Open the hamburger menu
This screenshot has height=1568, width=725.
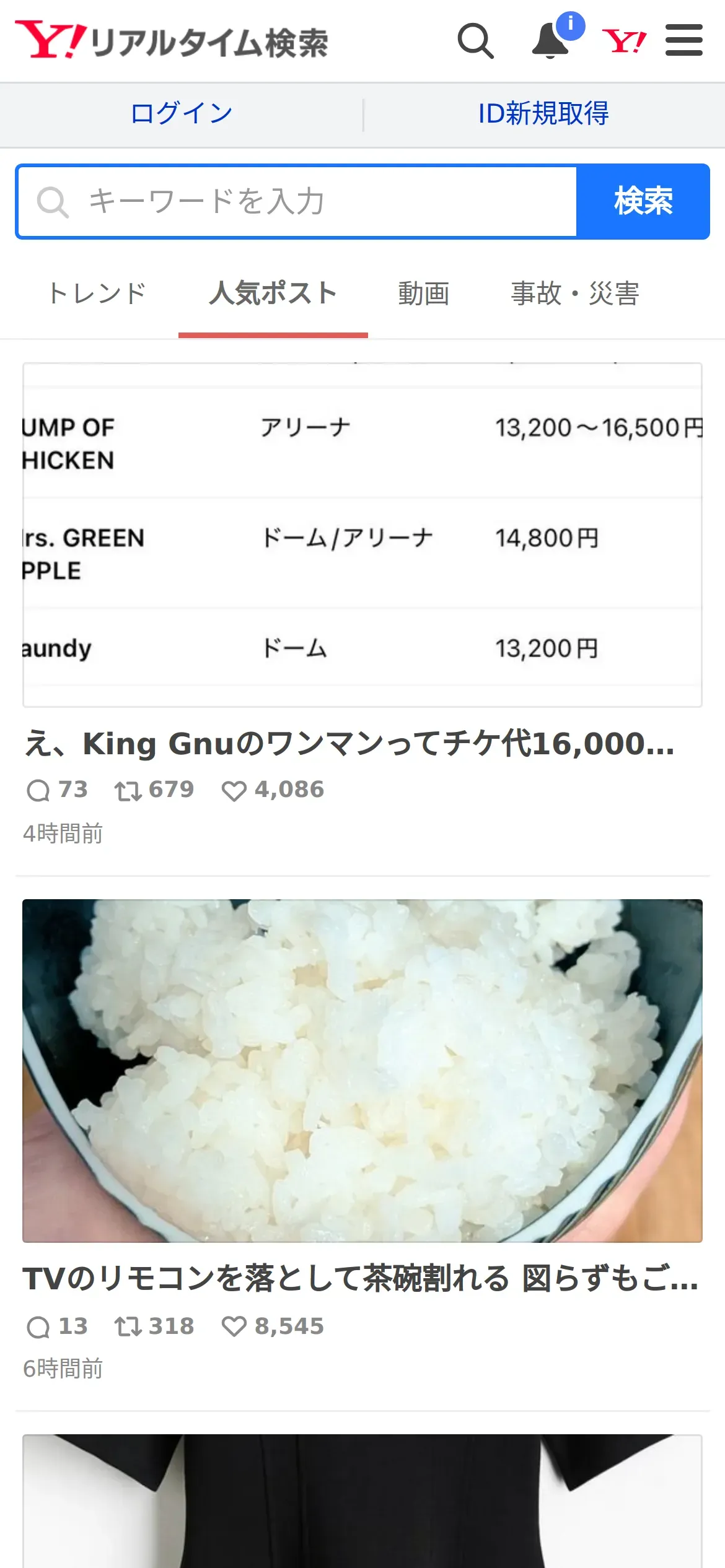[x=683, y=41]
